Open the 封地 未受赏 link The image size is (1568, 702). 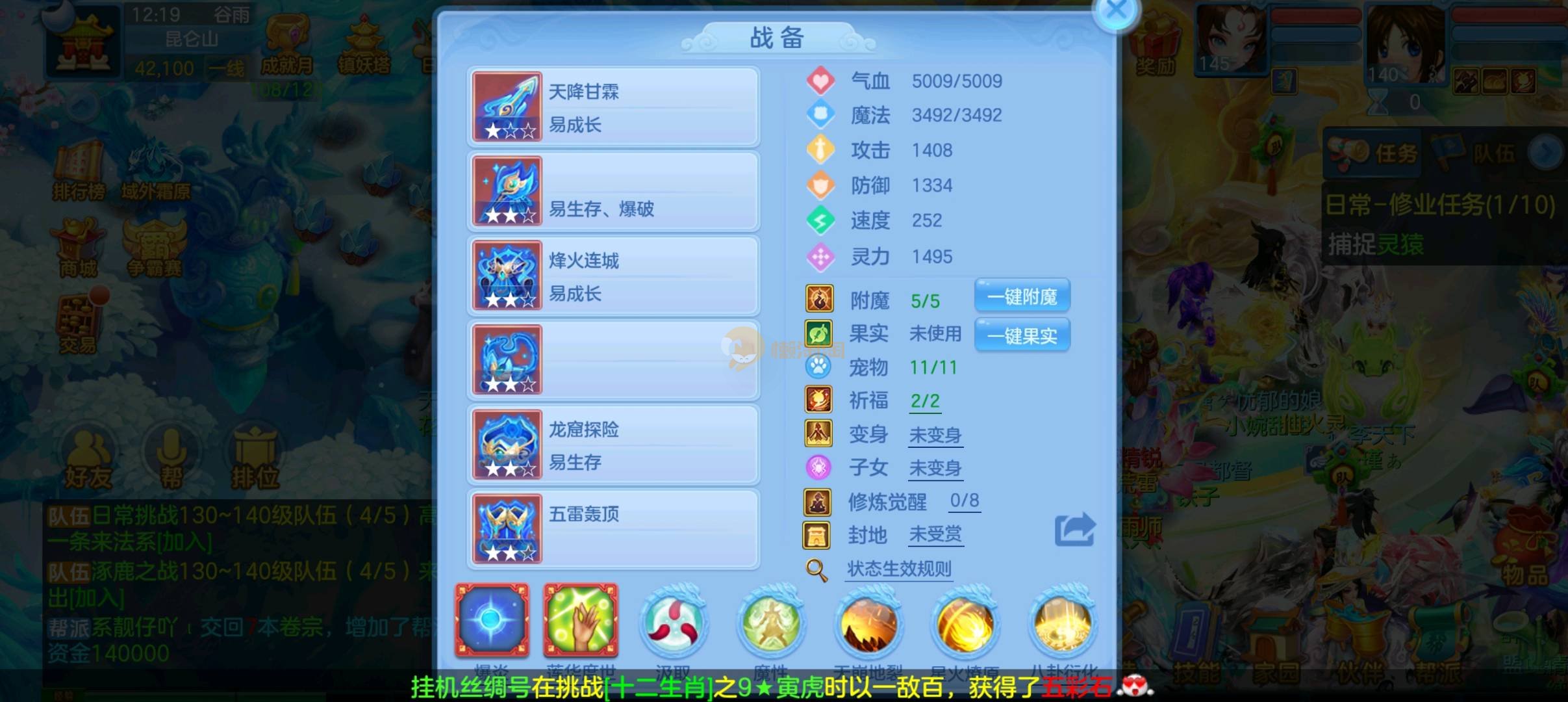(935, 534)
